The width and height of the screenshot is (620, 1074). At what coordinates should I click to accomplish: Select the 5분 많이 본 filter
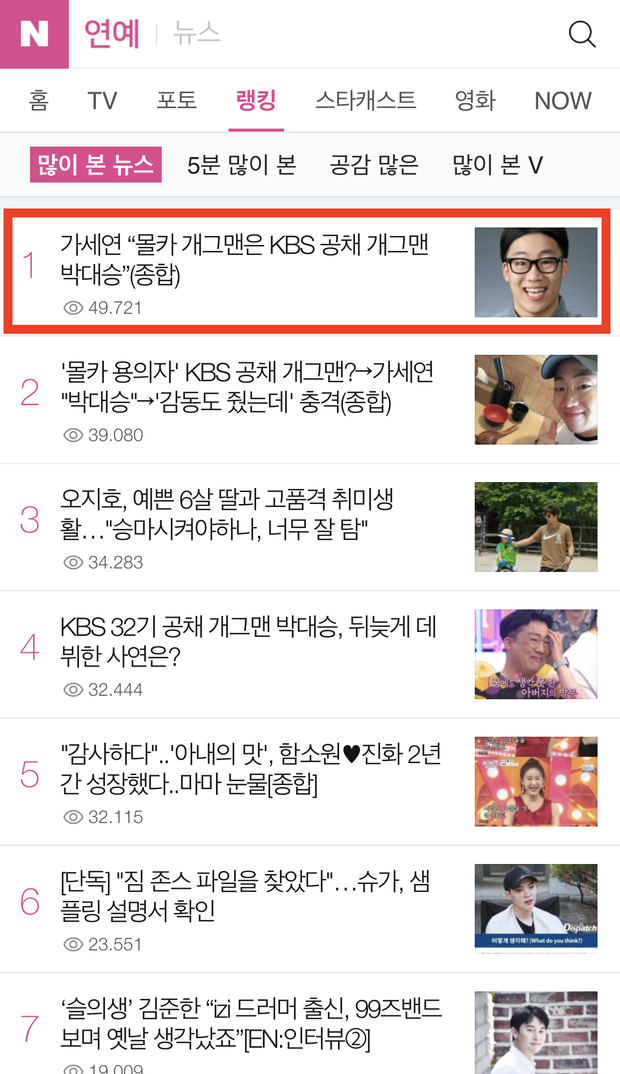[242, 165]
